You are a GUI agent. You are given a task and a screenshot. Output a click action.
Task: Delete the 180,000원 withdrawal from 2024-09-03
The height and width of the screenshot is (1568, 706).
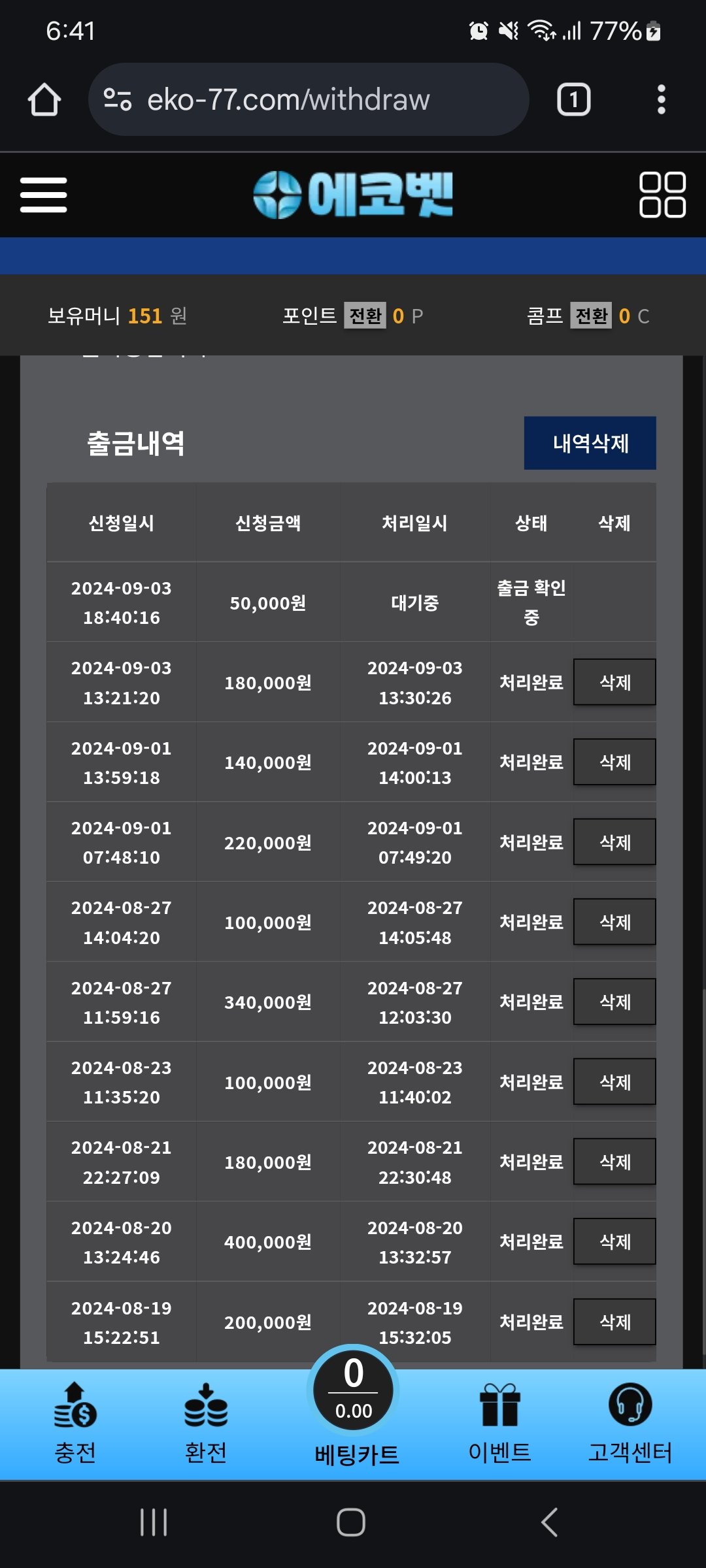click(614, 682)
